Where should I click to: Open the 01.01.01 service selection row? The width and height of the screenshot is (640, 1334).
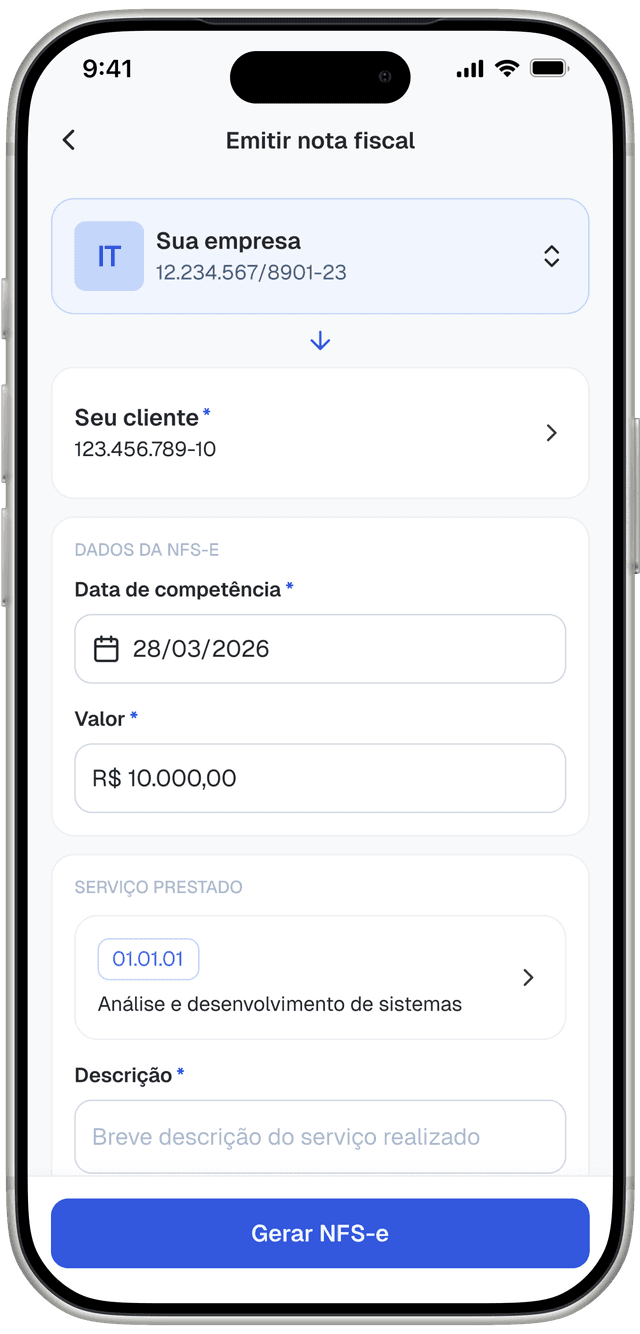point(320,978)
